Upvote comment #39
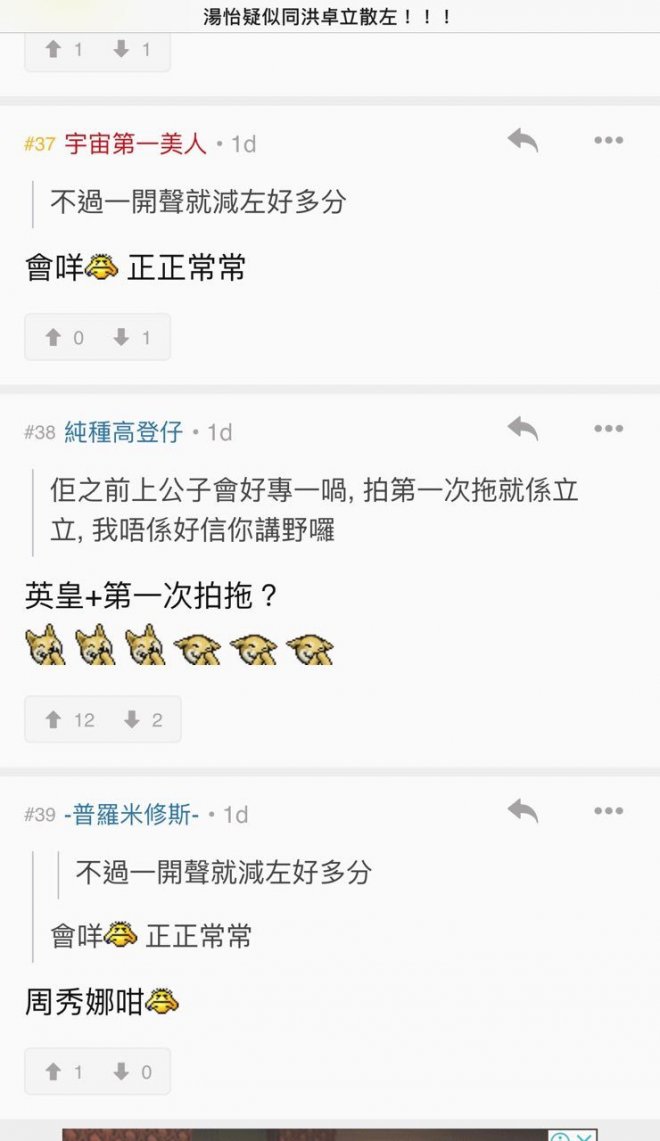Screen dimensions: 660x1141 [55, 1072]
